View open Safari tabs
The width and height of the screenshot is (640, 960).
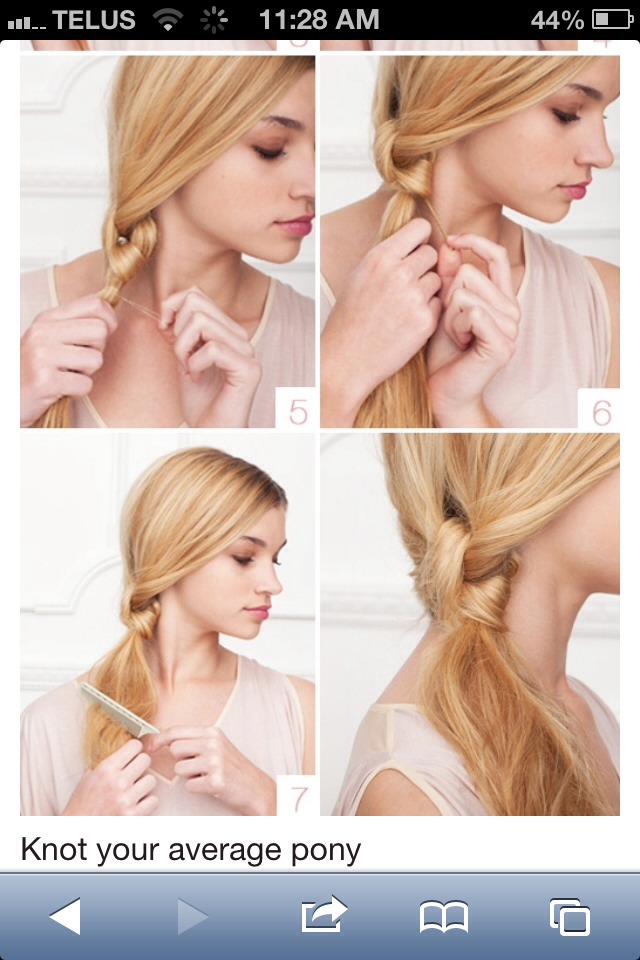click(569, 916)
